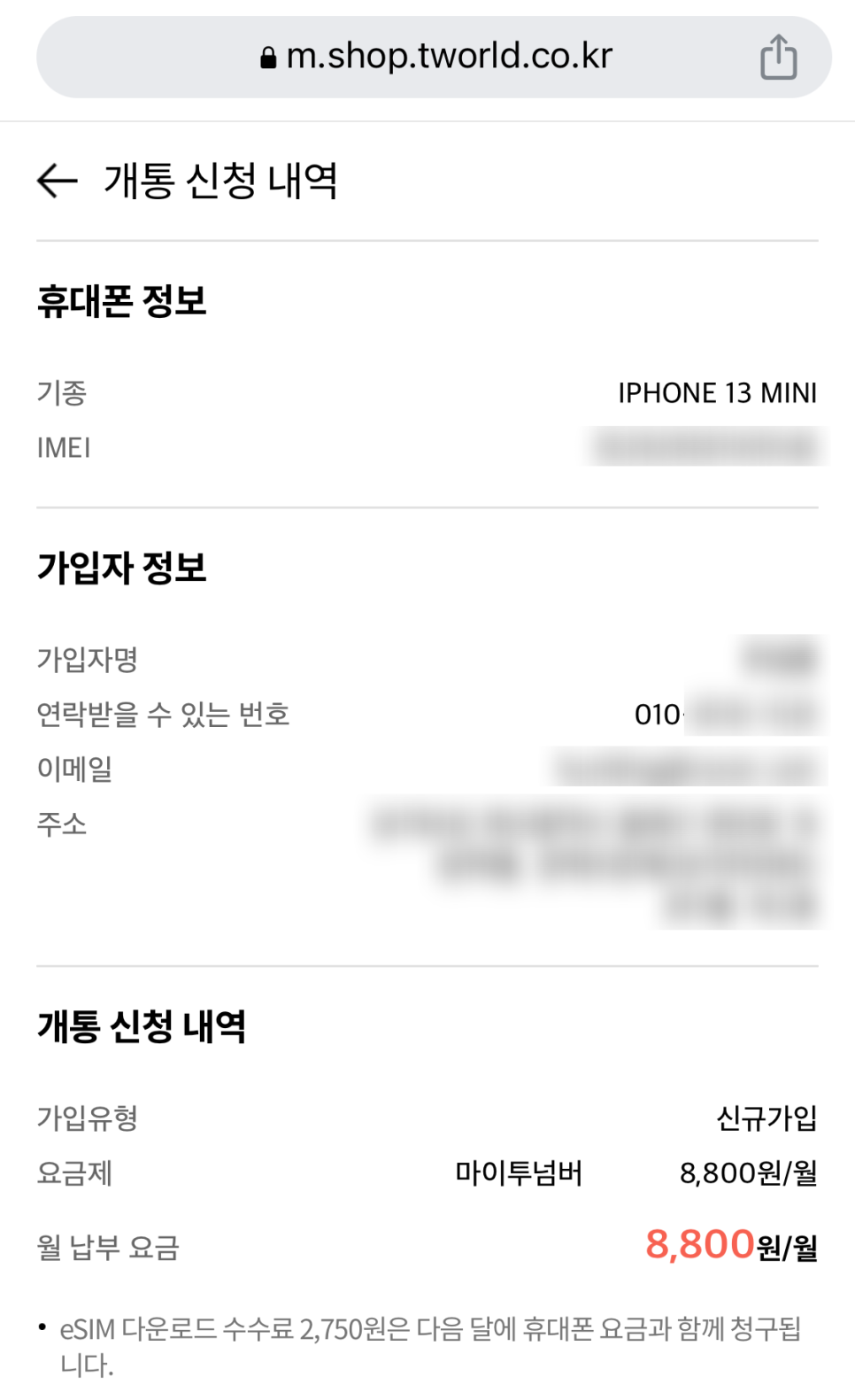Screen dimensions: 855x1400
Task: Go back from 개통 신청 내역 page
Action: click(x=58, y=181)
